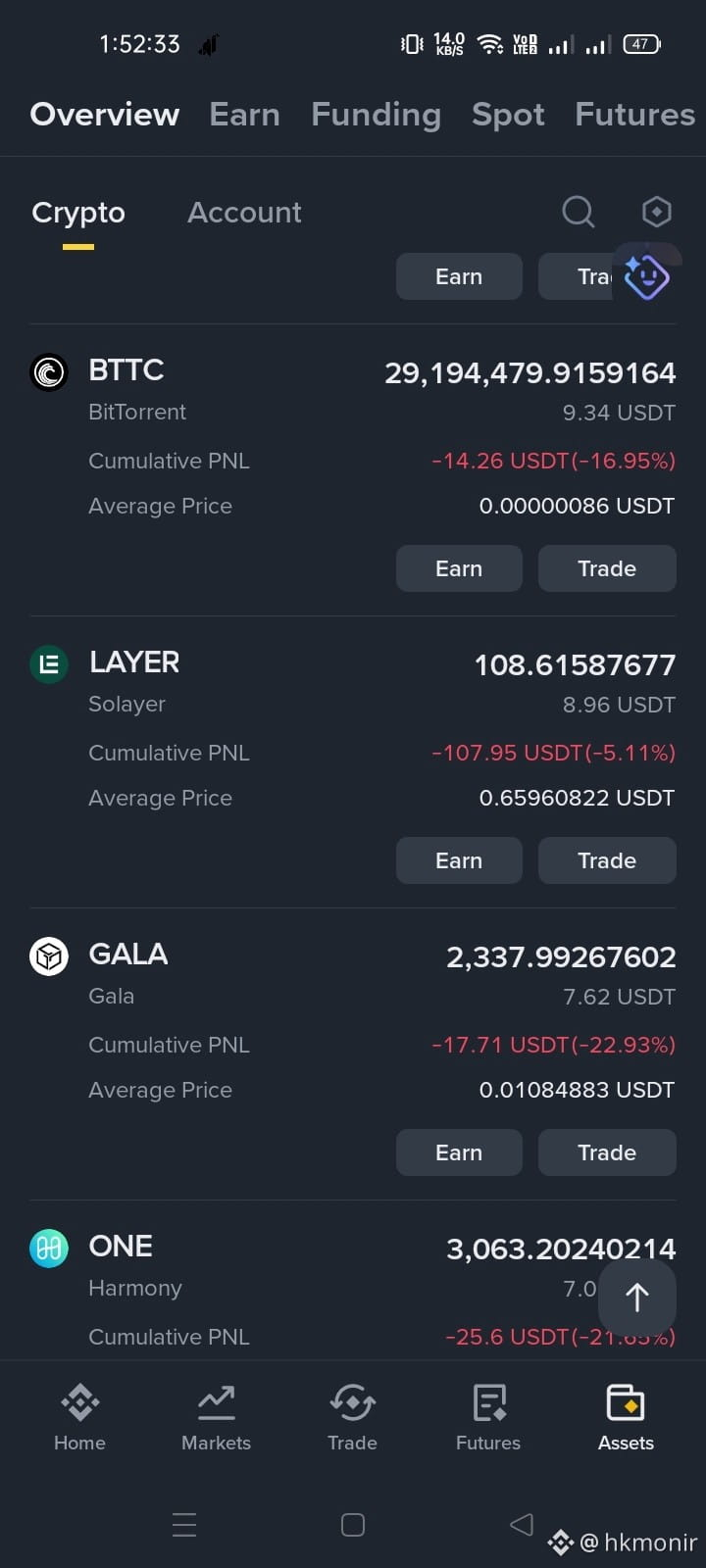Select the Account sub-tab
Image resolution: width=706 pixels, height=1568 pixels.
[244, 212]
